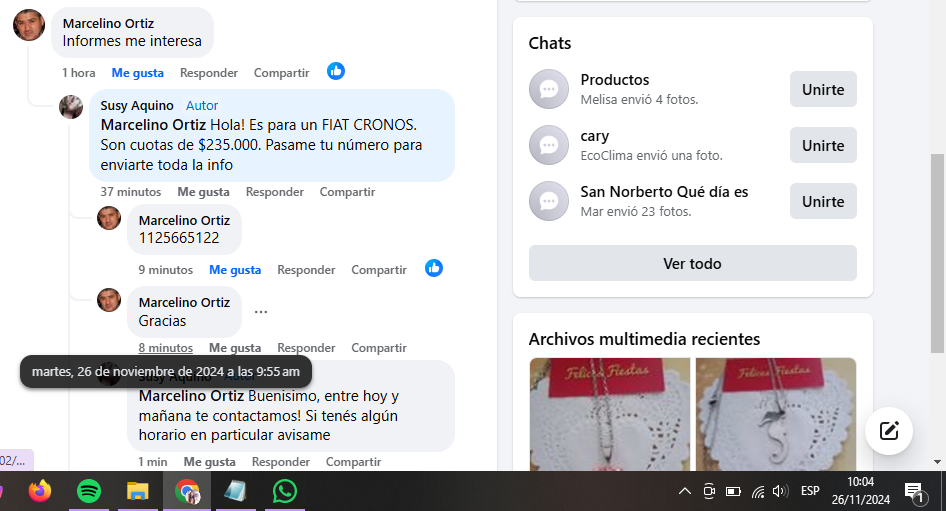Share Susy Aquino's FIAT CRONOS reply
The height and width of the screenshot is (511, 946).
(347, 192)
